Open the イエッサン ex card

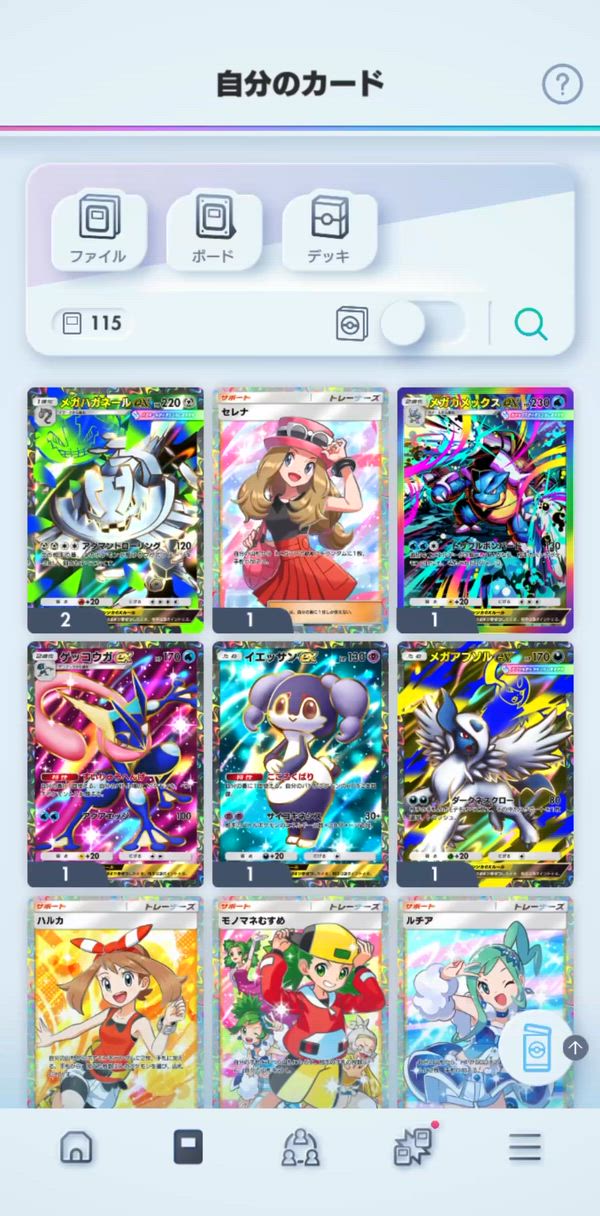click(x=301, y=763)
